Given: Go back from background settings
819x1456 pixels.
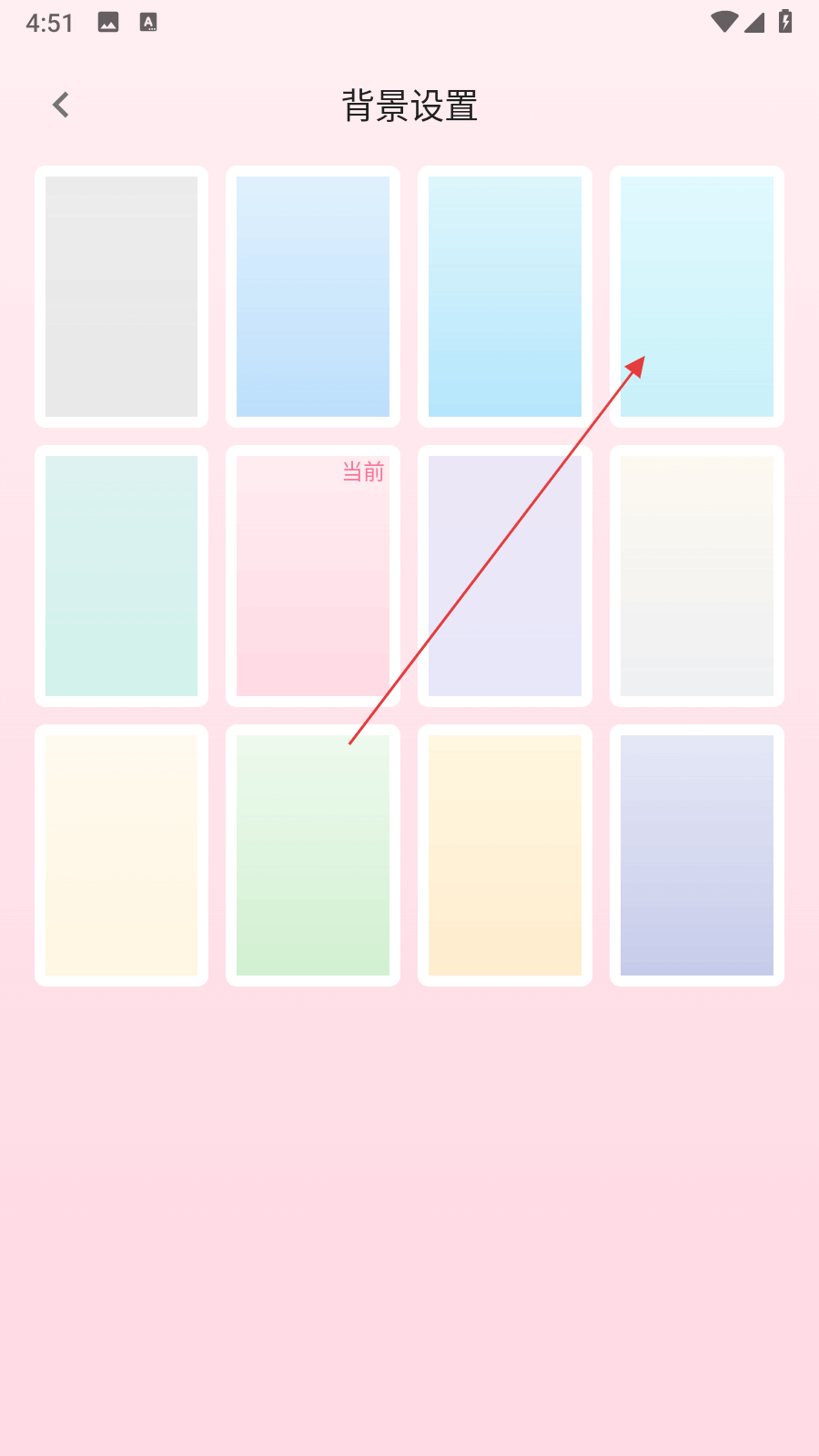Looking at the screenshot, I should 61,106.
